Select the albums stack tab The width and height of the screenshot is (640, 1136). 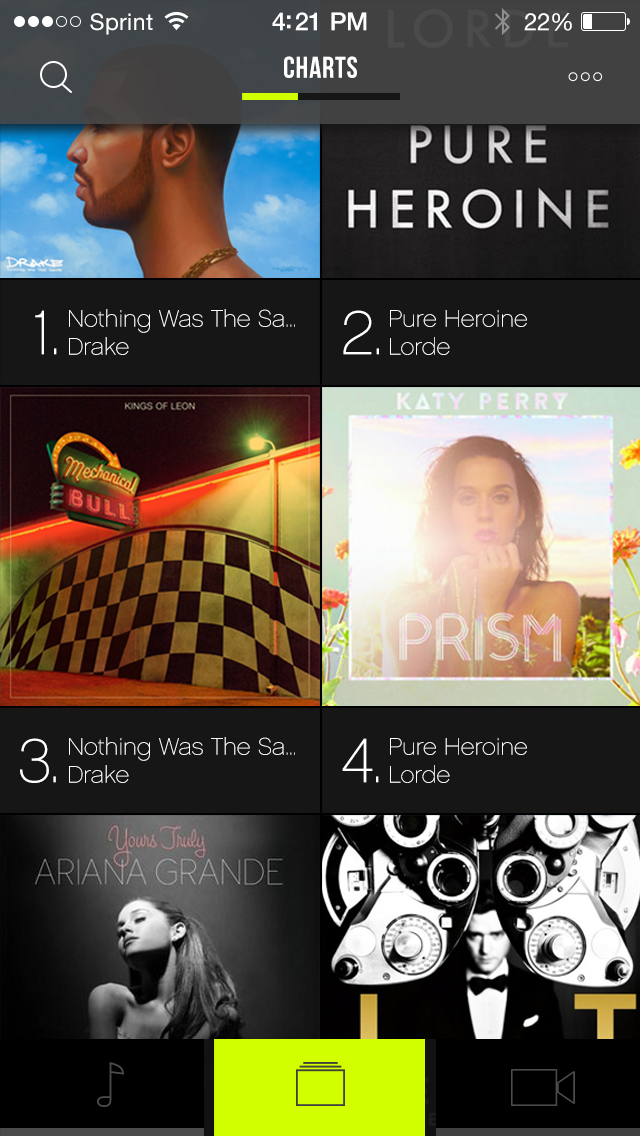point(320,1086)
